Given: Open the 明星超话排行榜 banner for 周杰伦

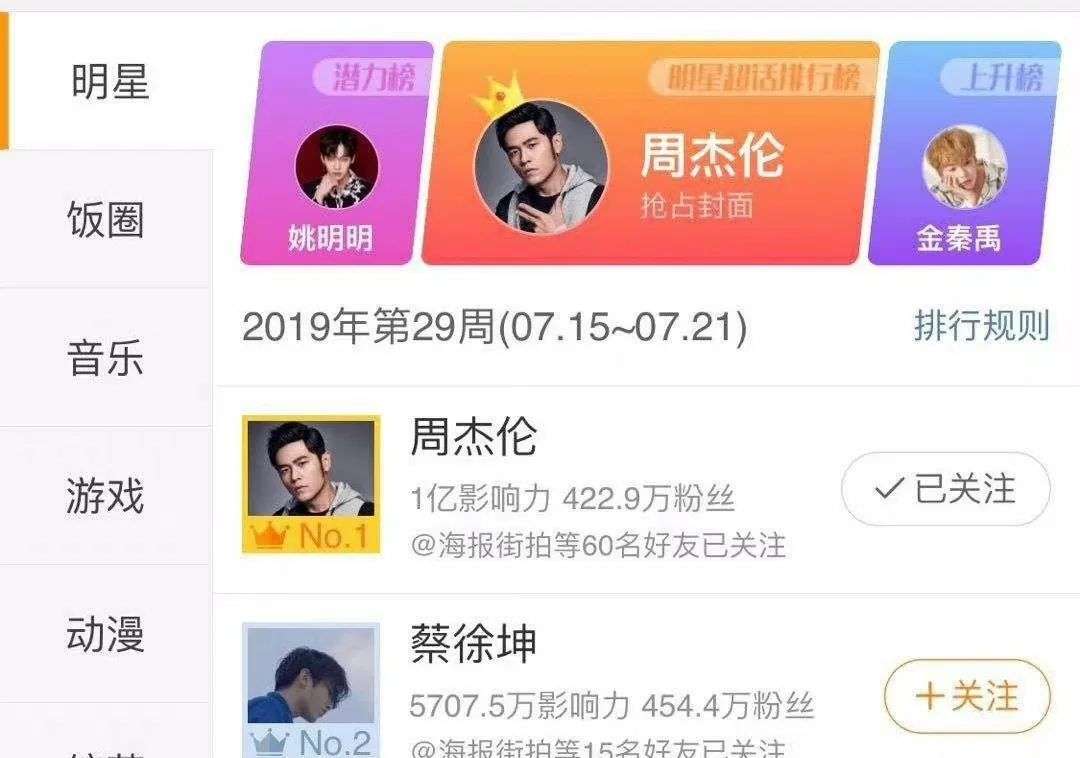Looking at the screenshot, I should pos(650,155).
